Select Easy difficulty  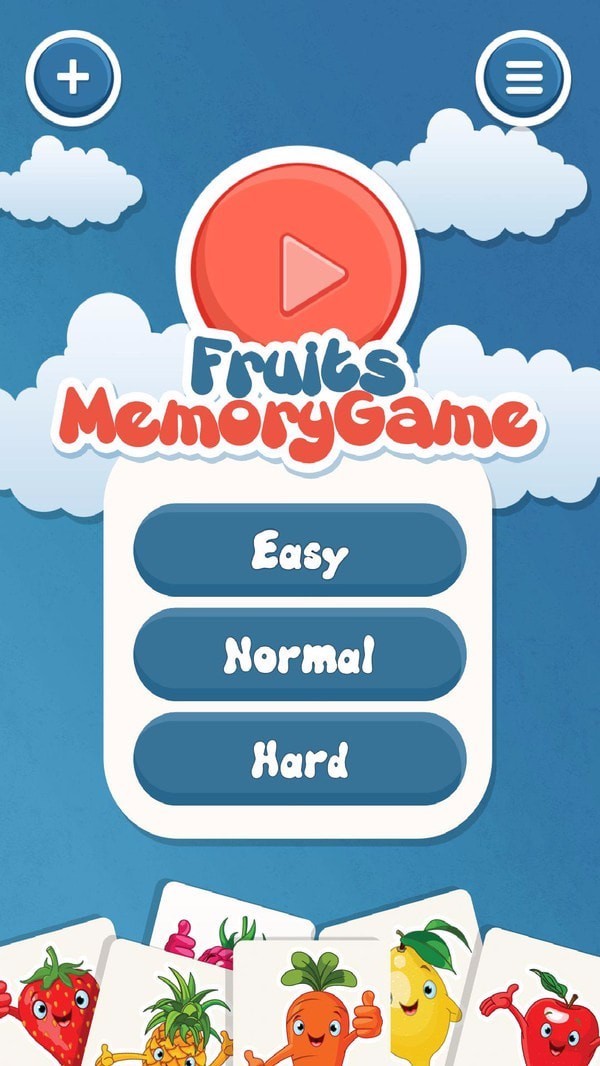click(299, 551)
